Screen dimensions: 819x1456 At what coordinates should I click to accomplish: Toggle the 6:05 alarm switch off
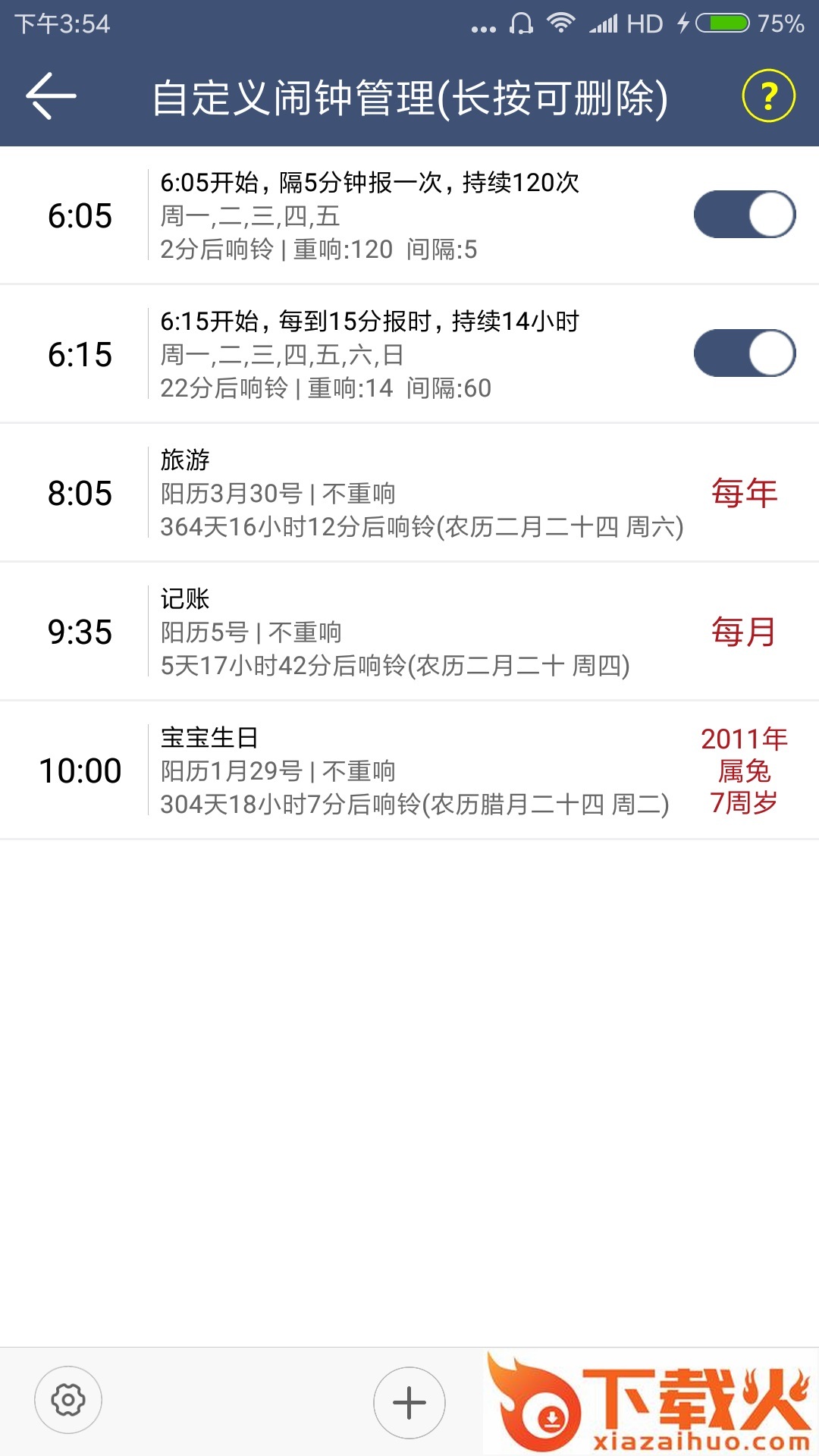tap(744, 215)
